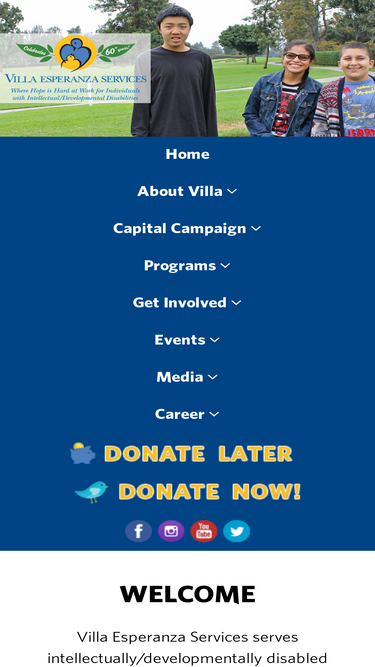
Task: Open the Facebook page icon
Action: [138, 531]
